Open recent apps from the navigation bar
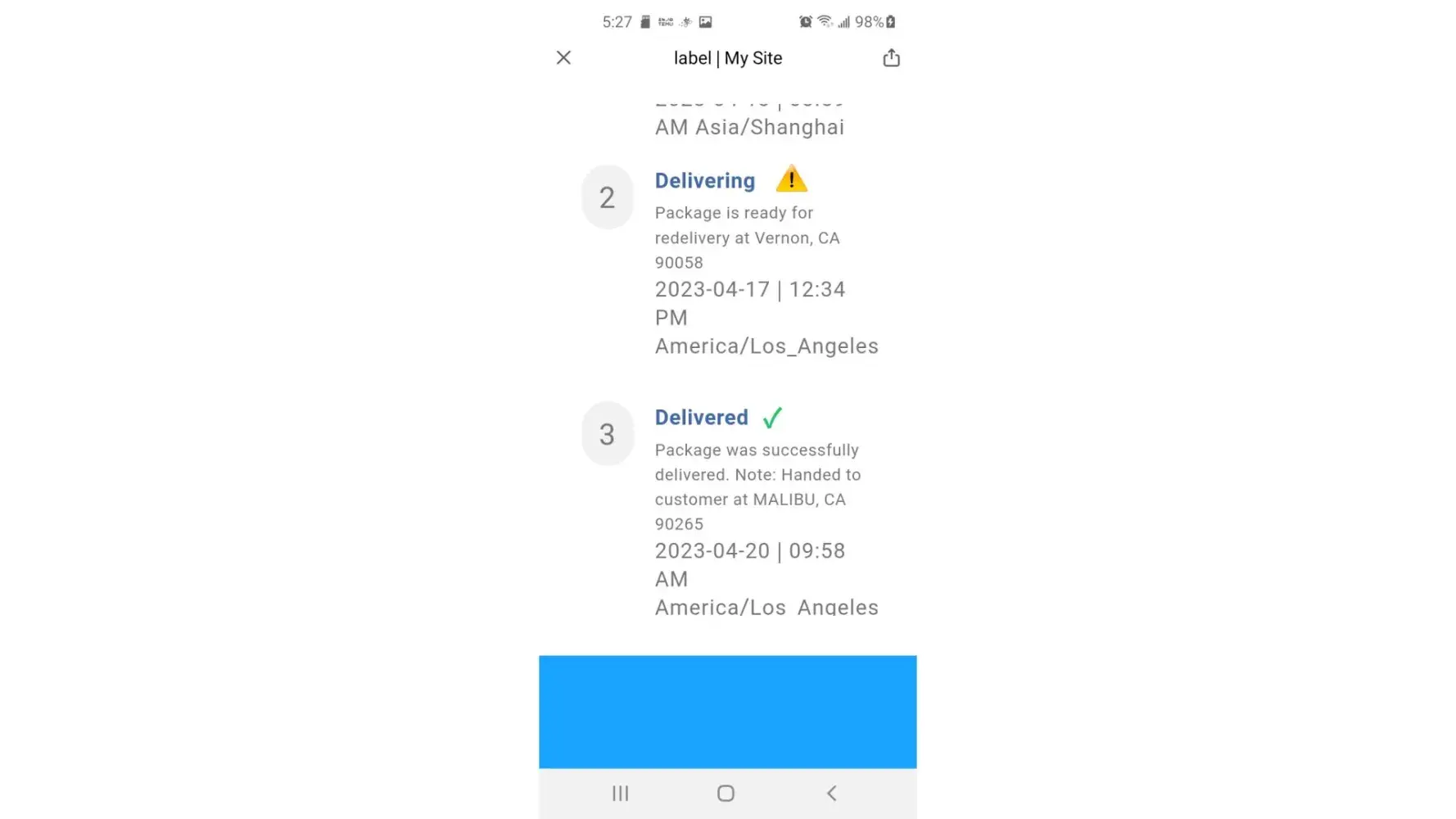This screenshot has width=1456, height=819. pyautogui.click(x=620, y=793)
